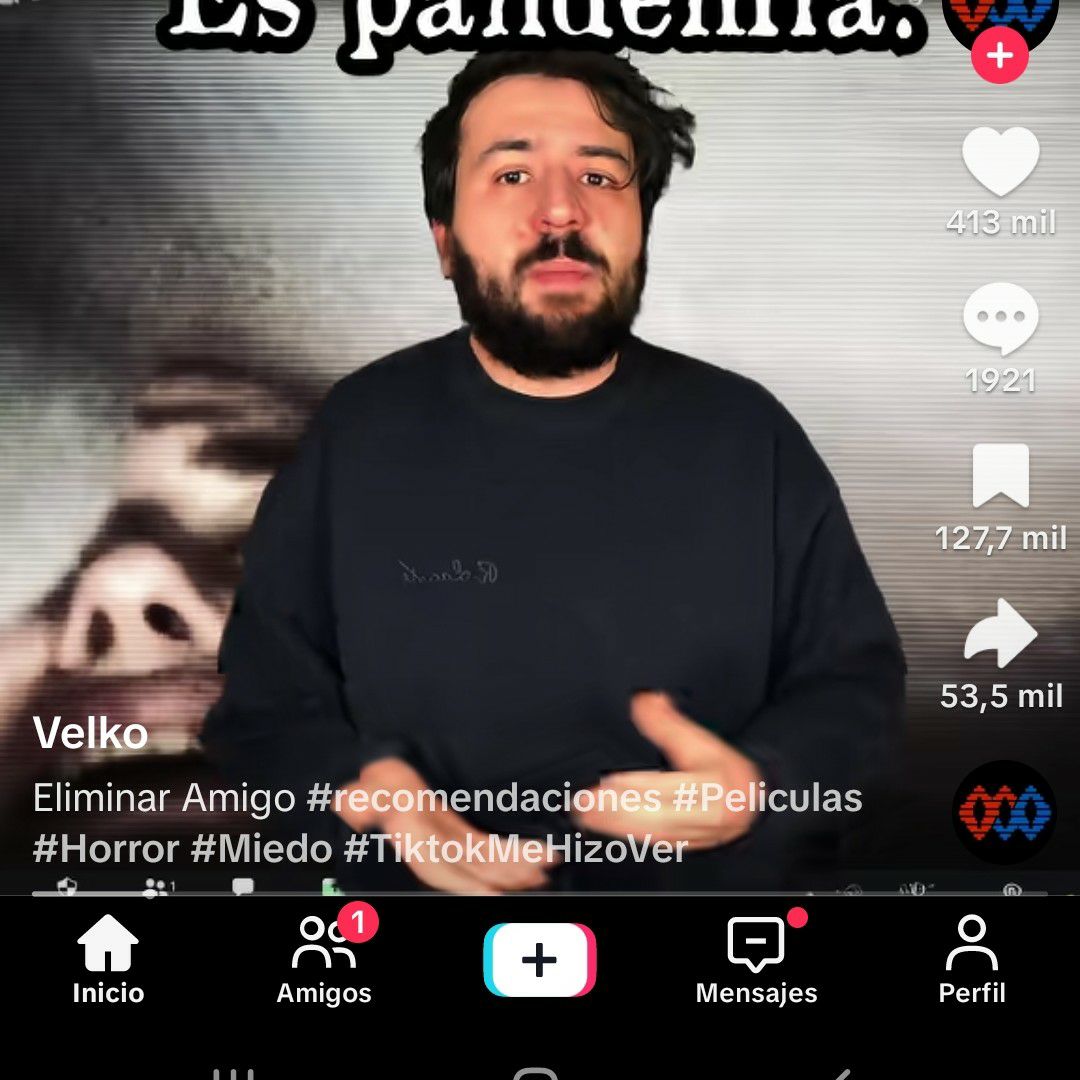This screenshot has width=1080, height=1080.
Task: Save this video to favorites
Action: (1000, 477)
